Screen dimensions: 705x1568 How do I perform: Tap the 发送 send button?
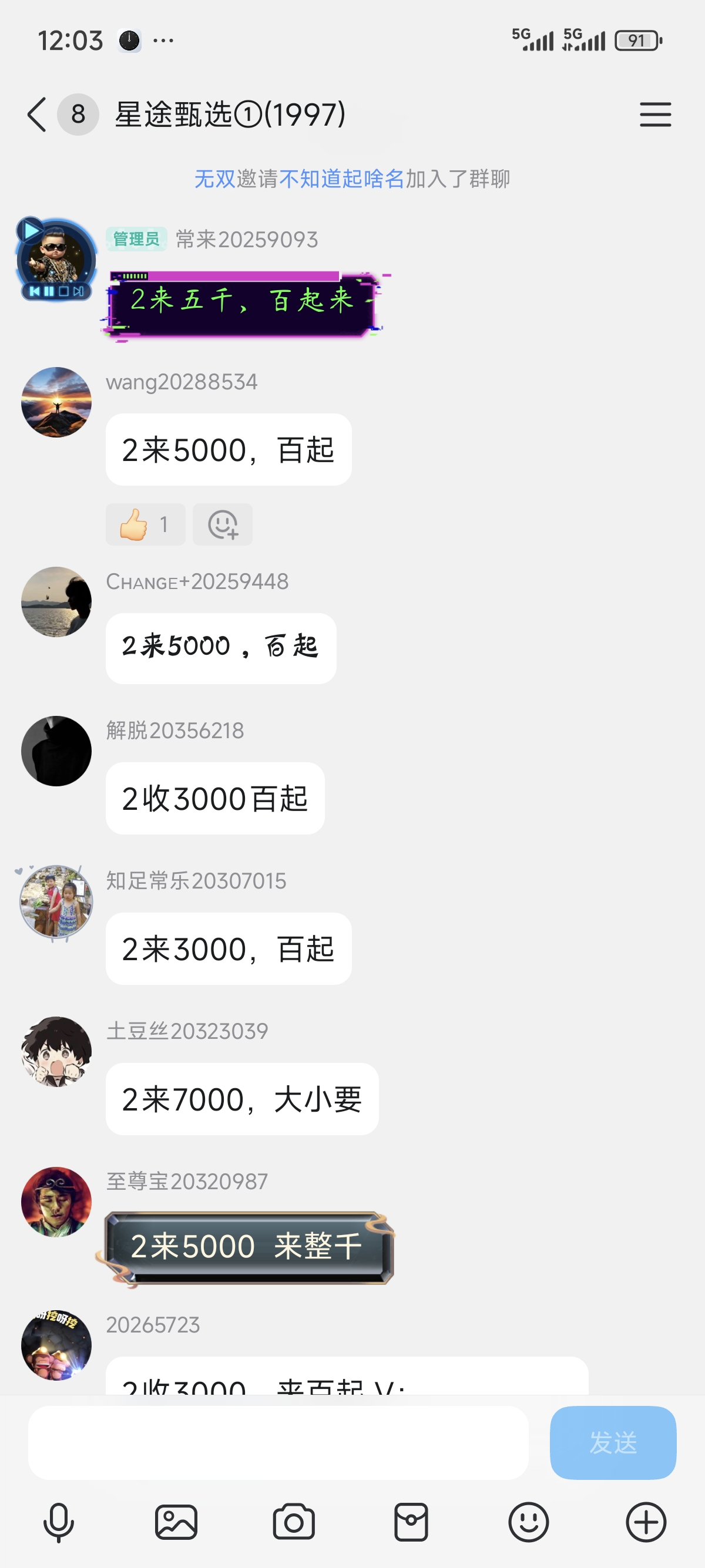(x=612, y=1442)
